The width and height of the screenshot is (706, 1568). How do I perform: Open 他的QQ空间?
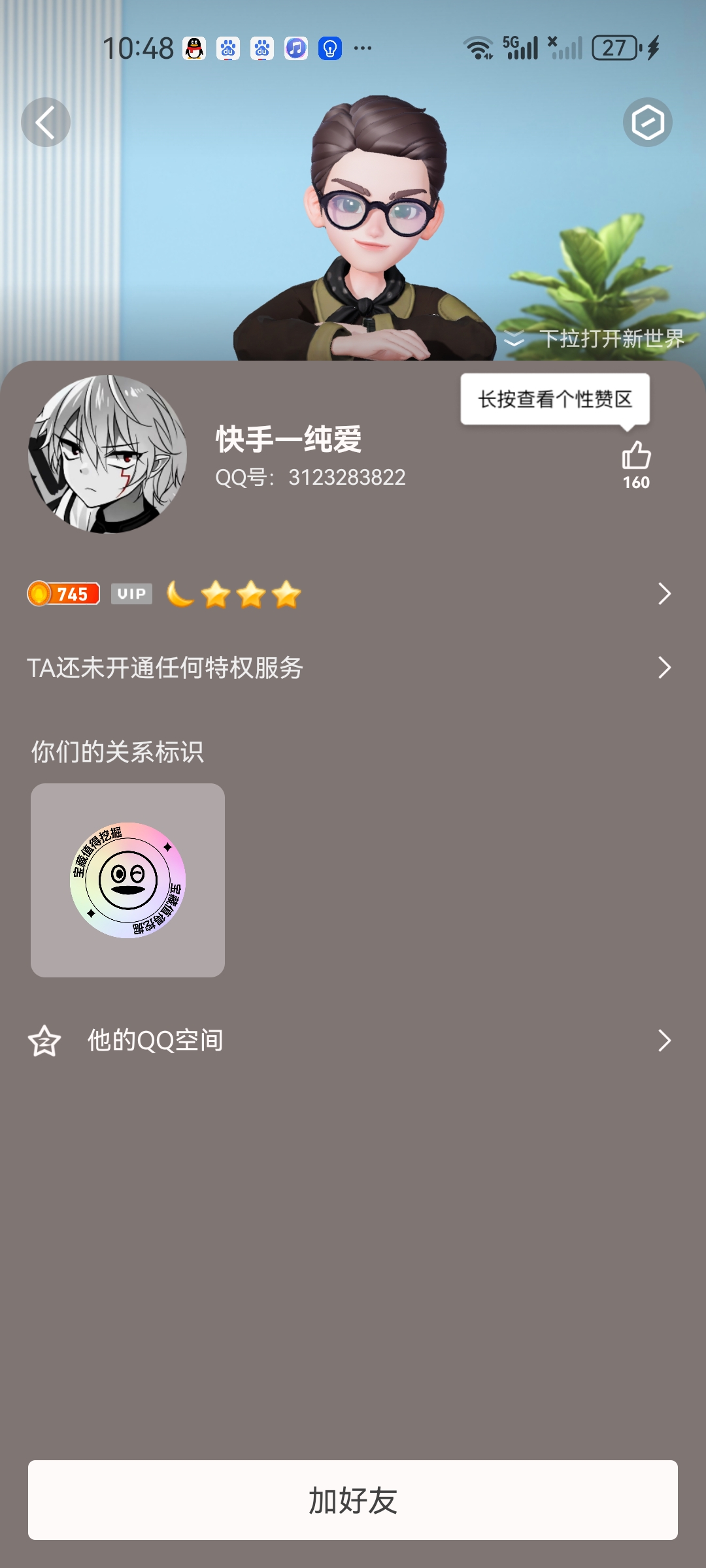tap(353, 1040)
